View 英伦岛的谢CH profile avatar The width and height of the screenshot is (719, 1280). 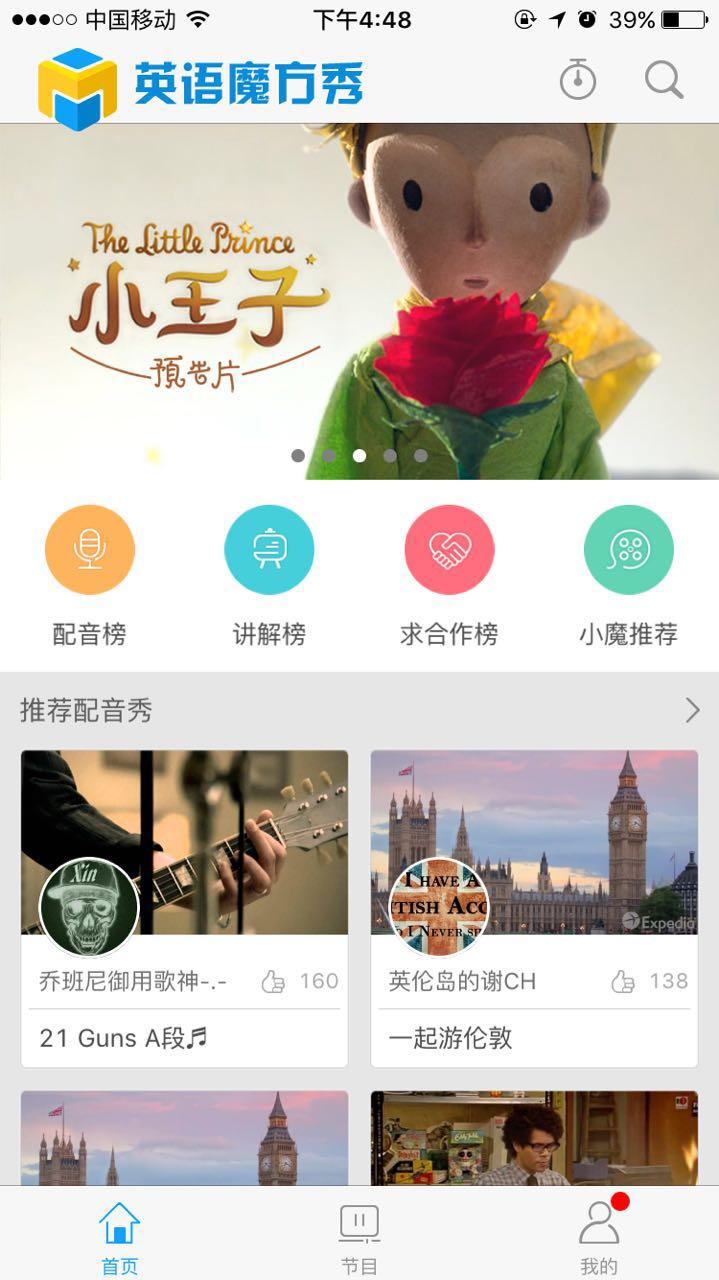tap(439, 908)
